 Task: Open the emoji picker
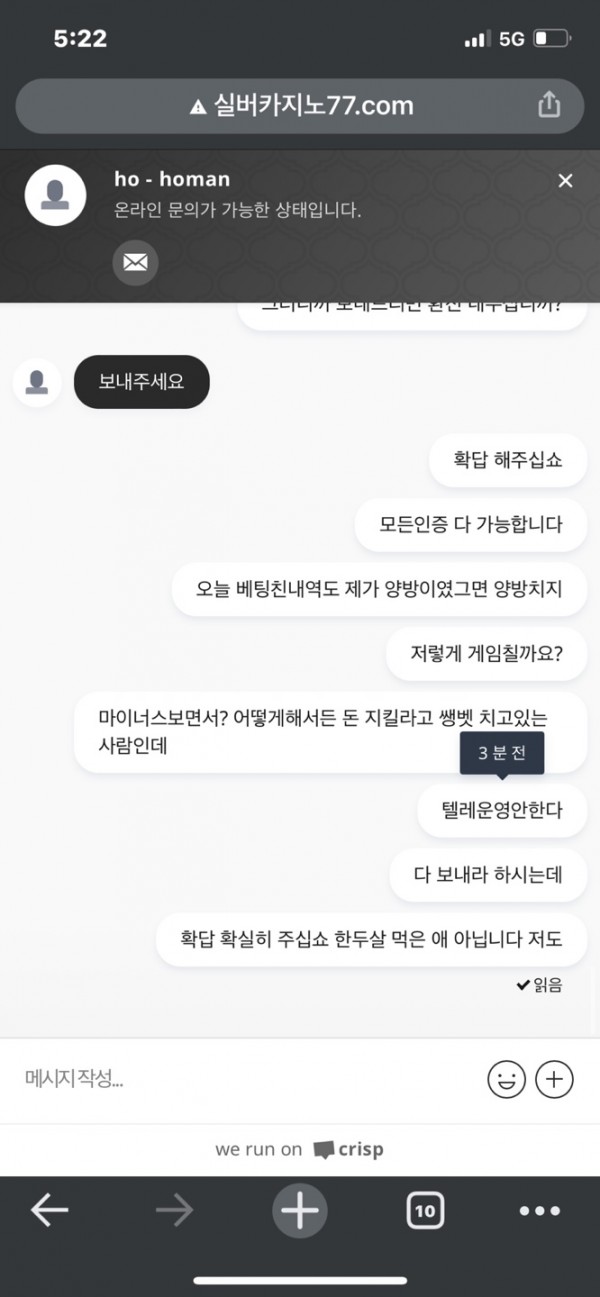point(506,1079)
